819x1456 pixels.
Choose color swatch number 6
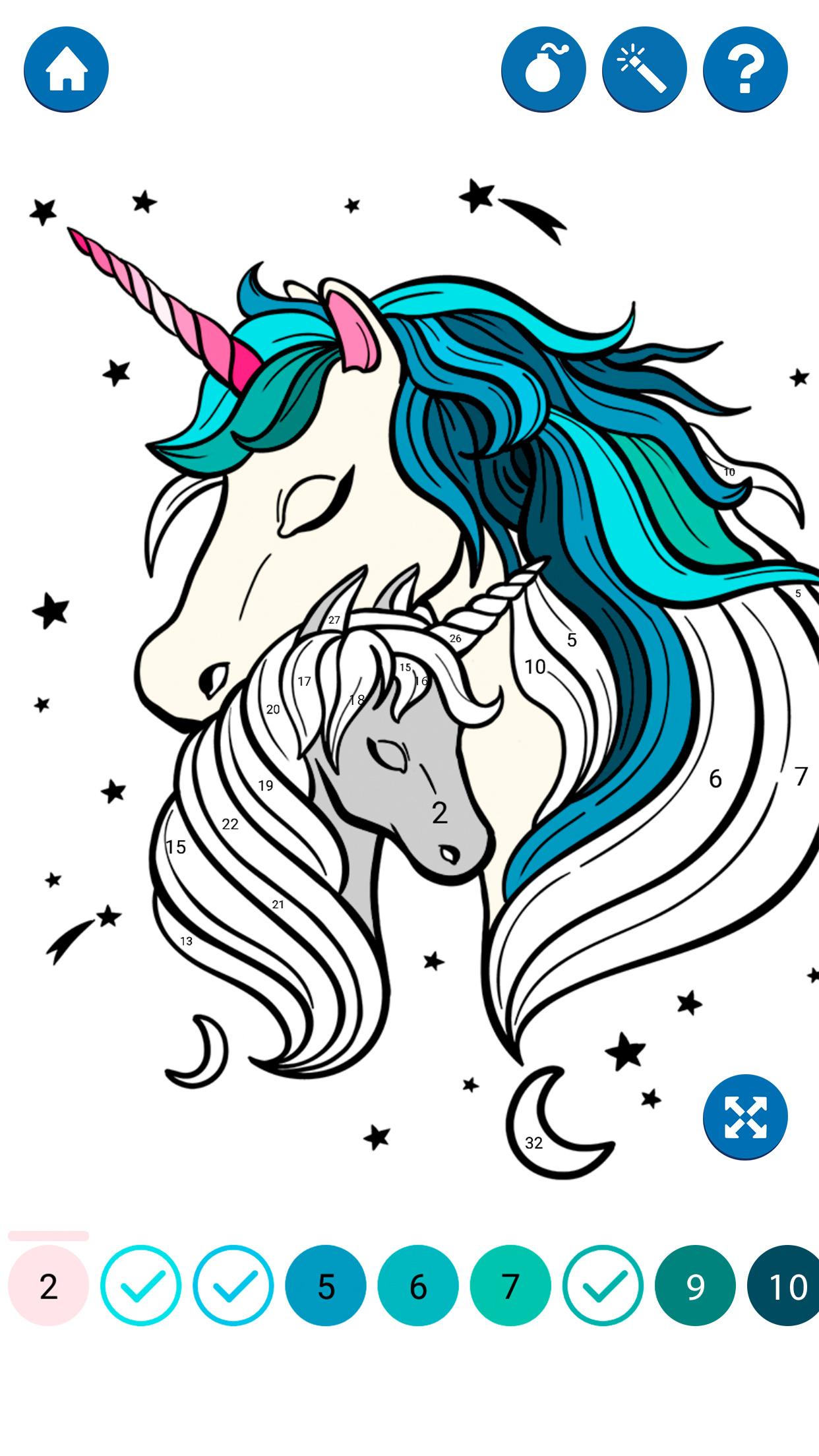click(x=418, y=1286)
